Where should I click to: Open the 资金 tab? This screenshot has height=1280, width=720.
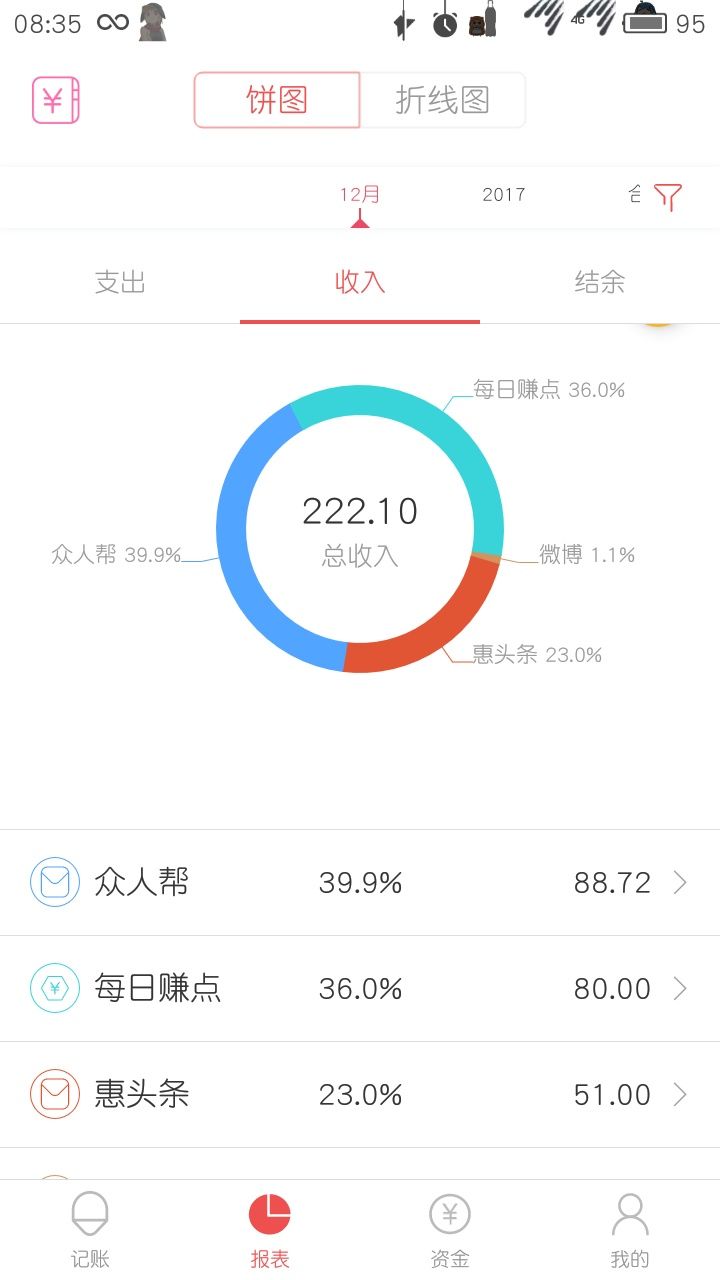pos(450,1230)
